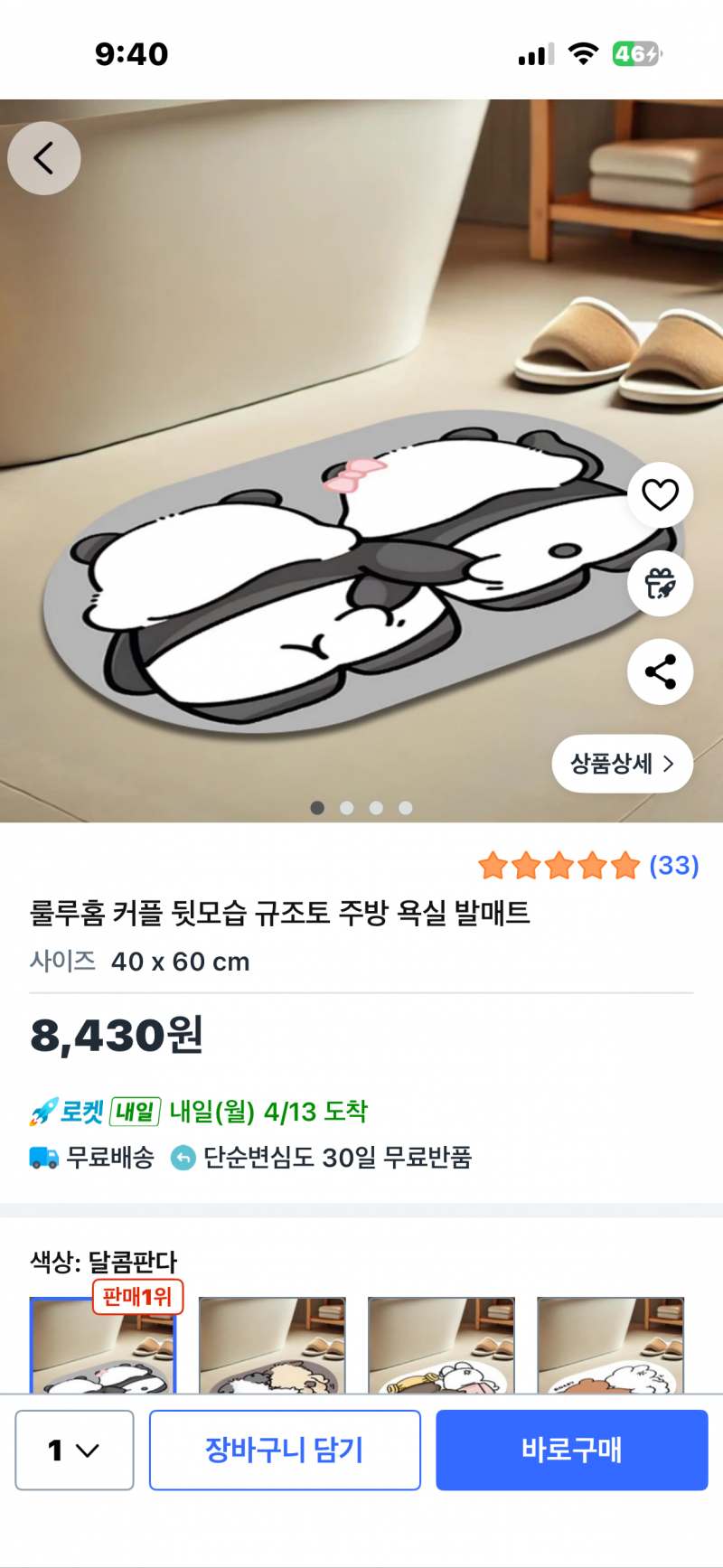
Task: Share this product via share icon
Action: pos(660,671)
